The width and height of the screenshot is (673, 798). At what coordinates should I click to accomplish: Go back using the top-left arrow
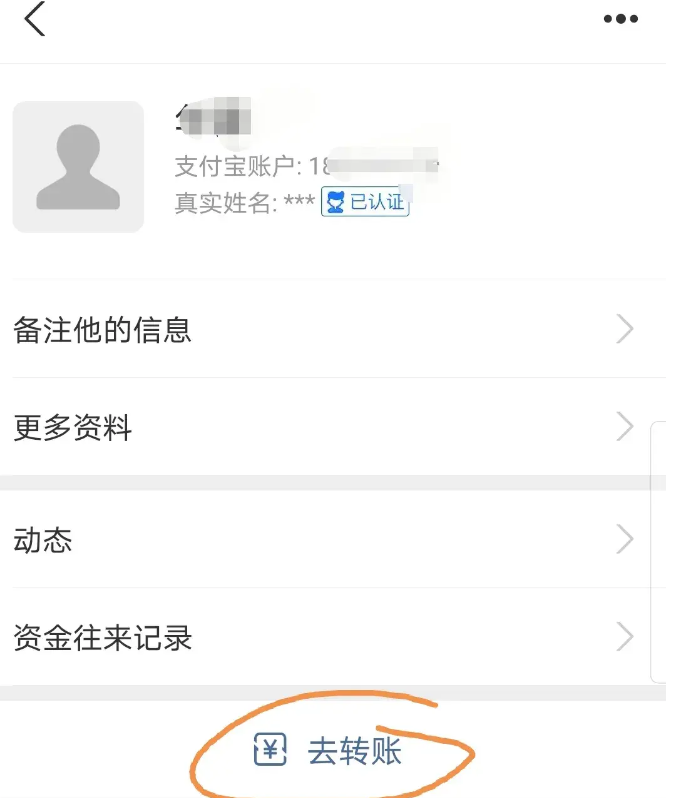tap(36, 19)
